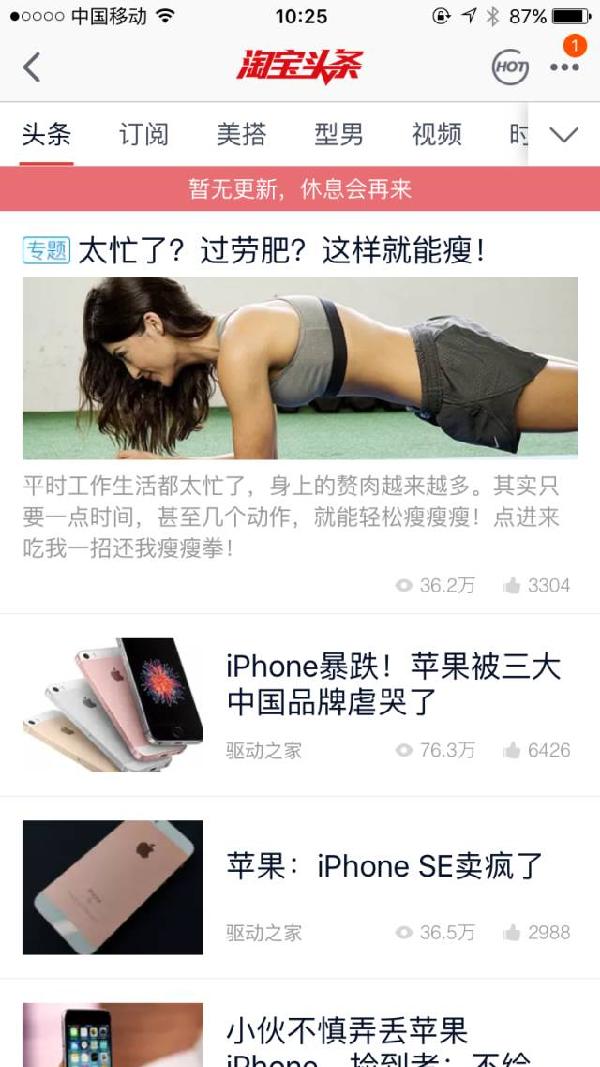Go back using the top-left arrow
This screenshot has height=1067, width=600.
point(32,68)
